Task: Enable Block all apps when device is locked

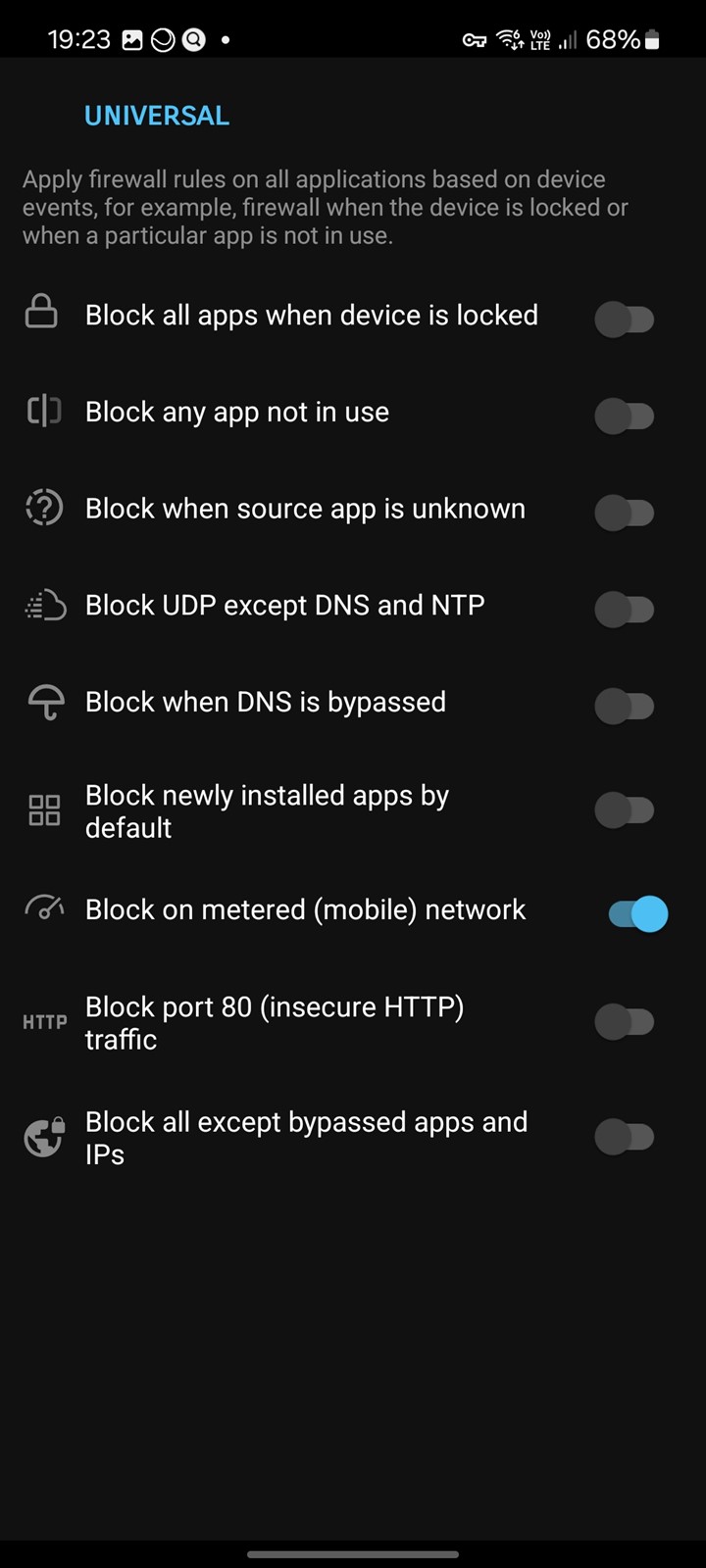Action: (625, 318)
